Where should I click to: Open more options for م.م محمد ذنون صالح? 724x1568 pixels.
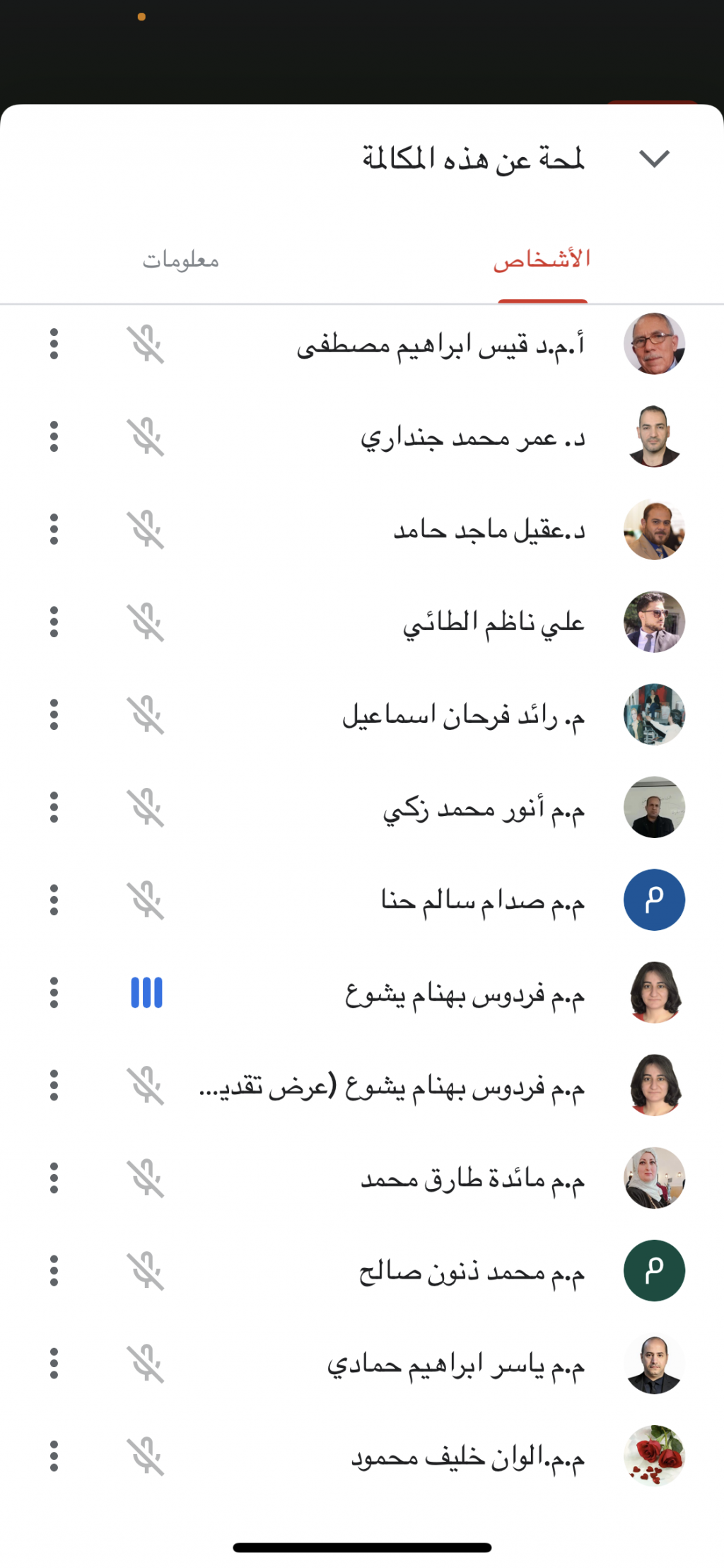54,1271
